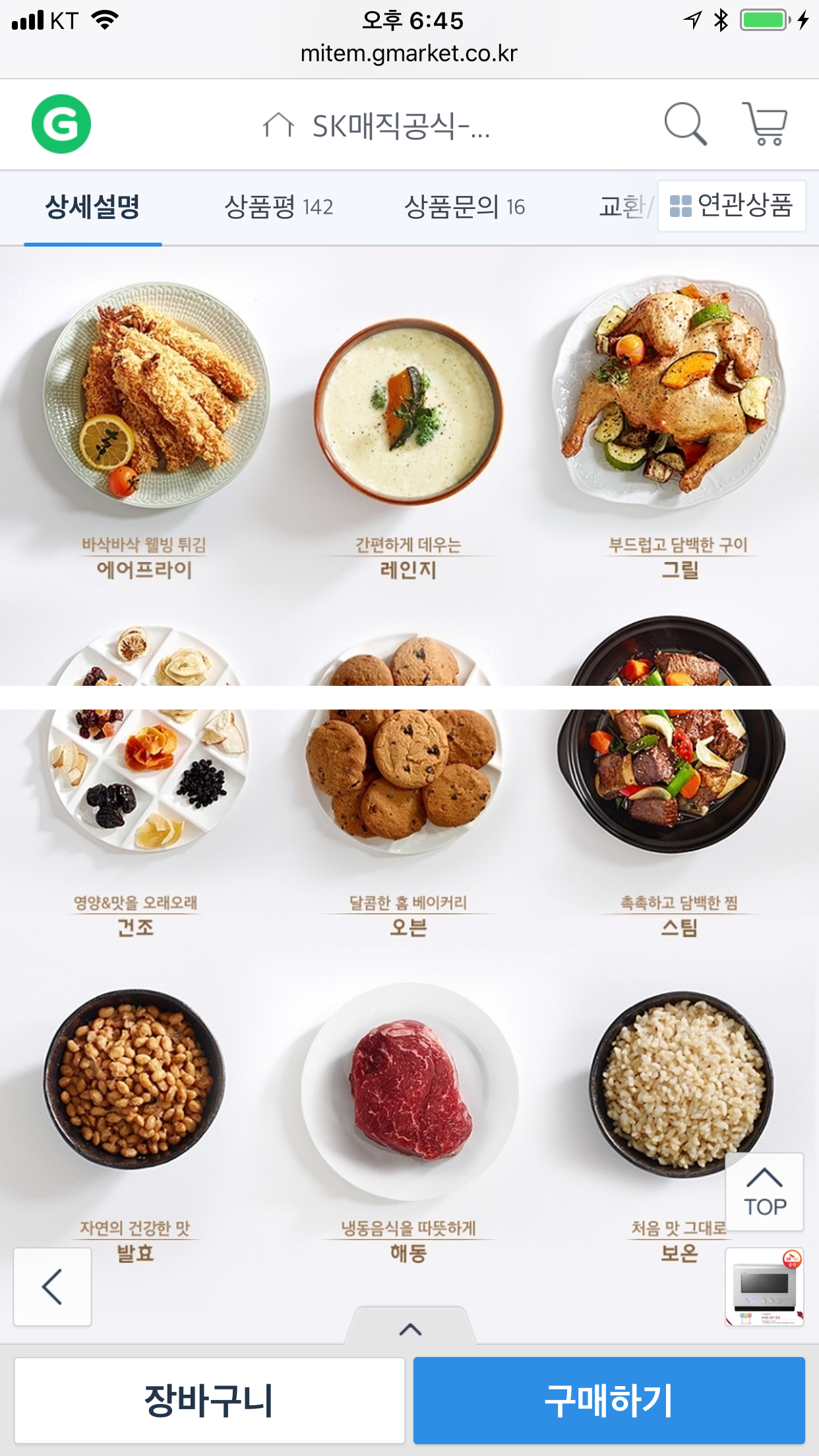Go back with the left arrow button
819x1456 pixels.
click(x=52, y=1287)
